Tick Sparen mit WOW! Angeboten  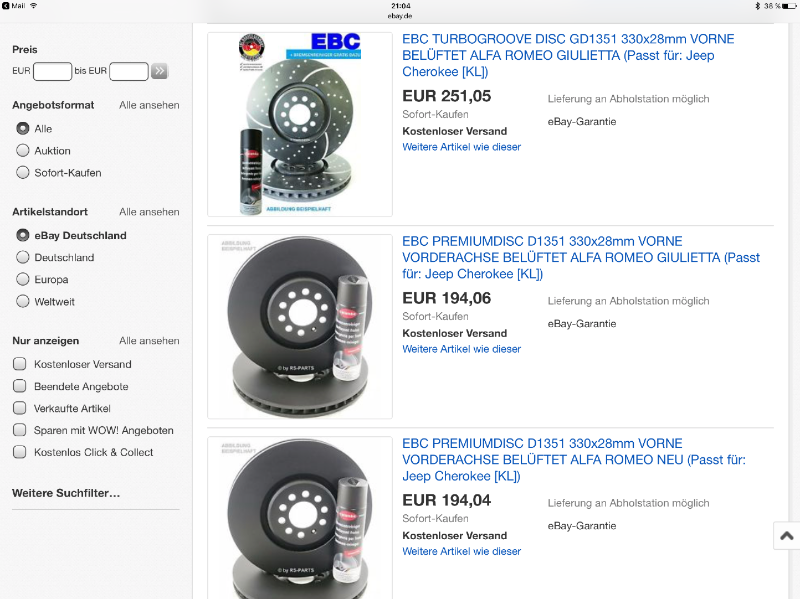point(20,430)
